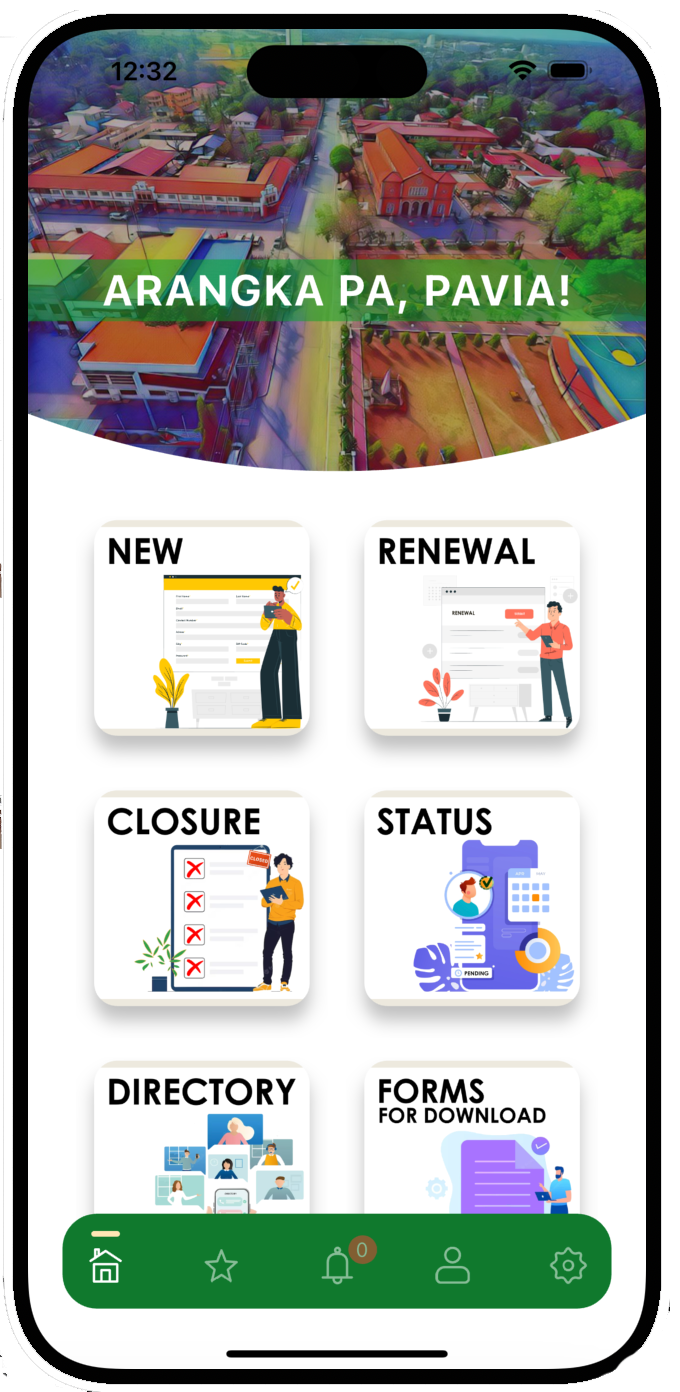The height and width of the screenshot is (1392, 680).
Task: Select the CLOSURE card
Action: point(201,898)
